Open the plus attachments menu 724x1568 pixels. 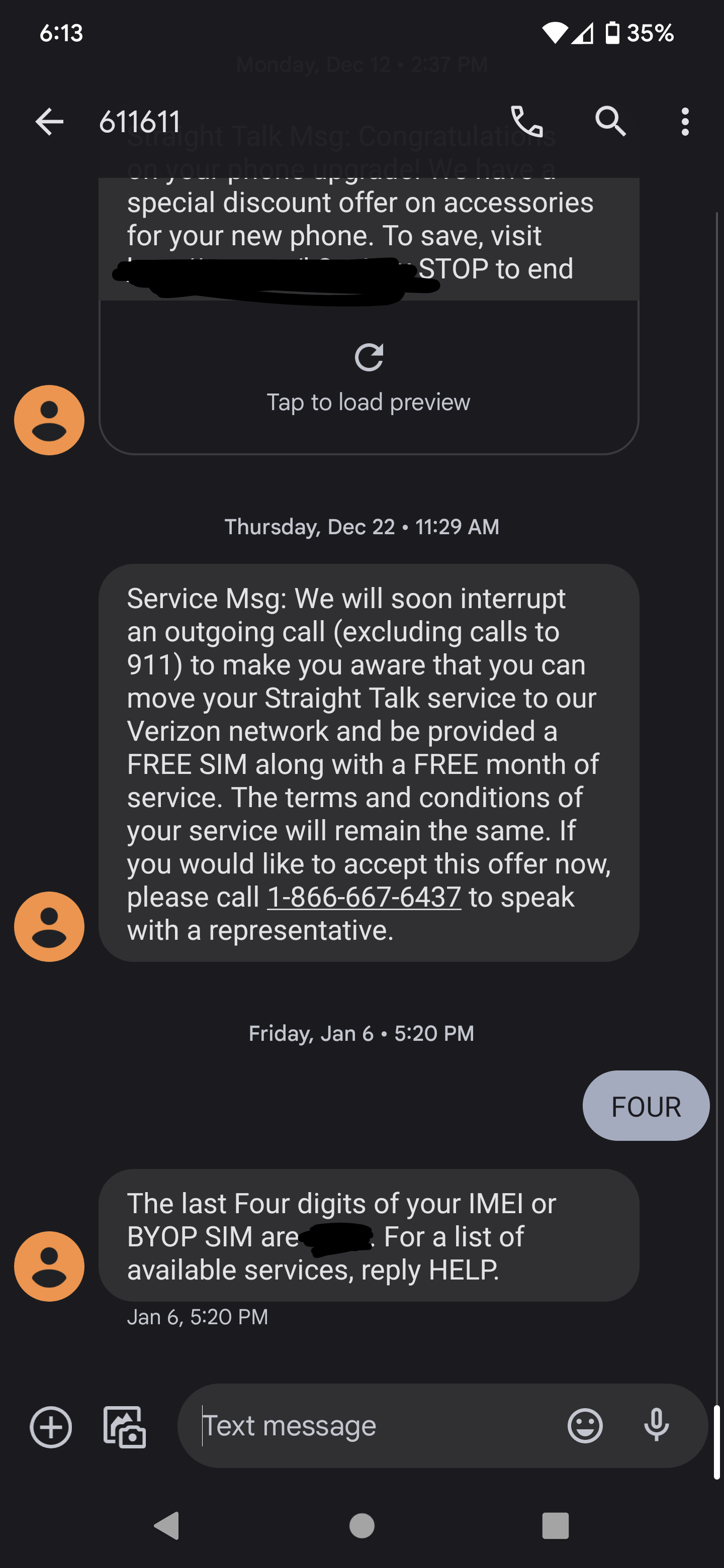click(51, 1427)
